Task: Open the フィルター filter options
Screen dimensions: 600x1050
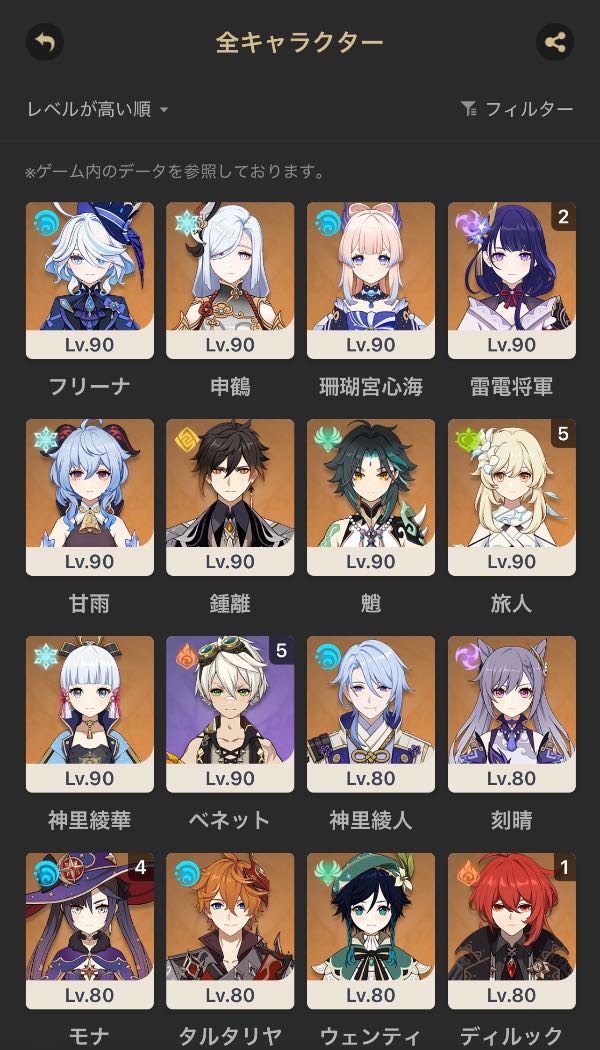Action: point(517,109)
